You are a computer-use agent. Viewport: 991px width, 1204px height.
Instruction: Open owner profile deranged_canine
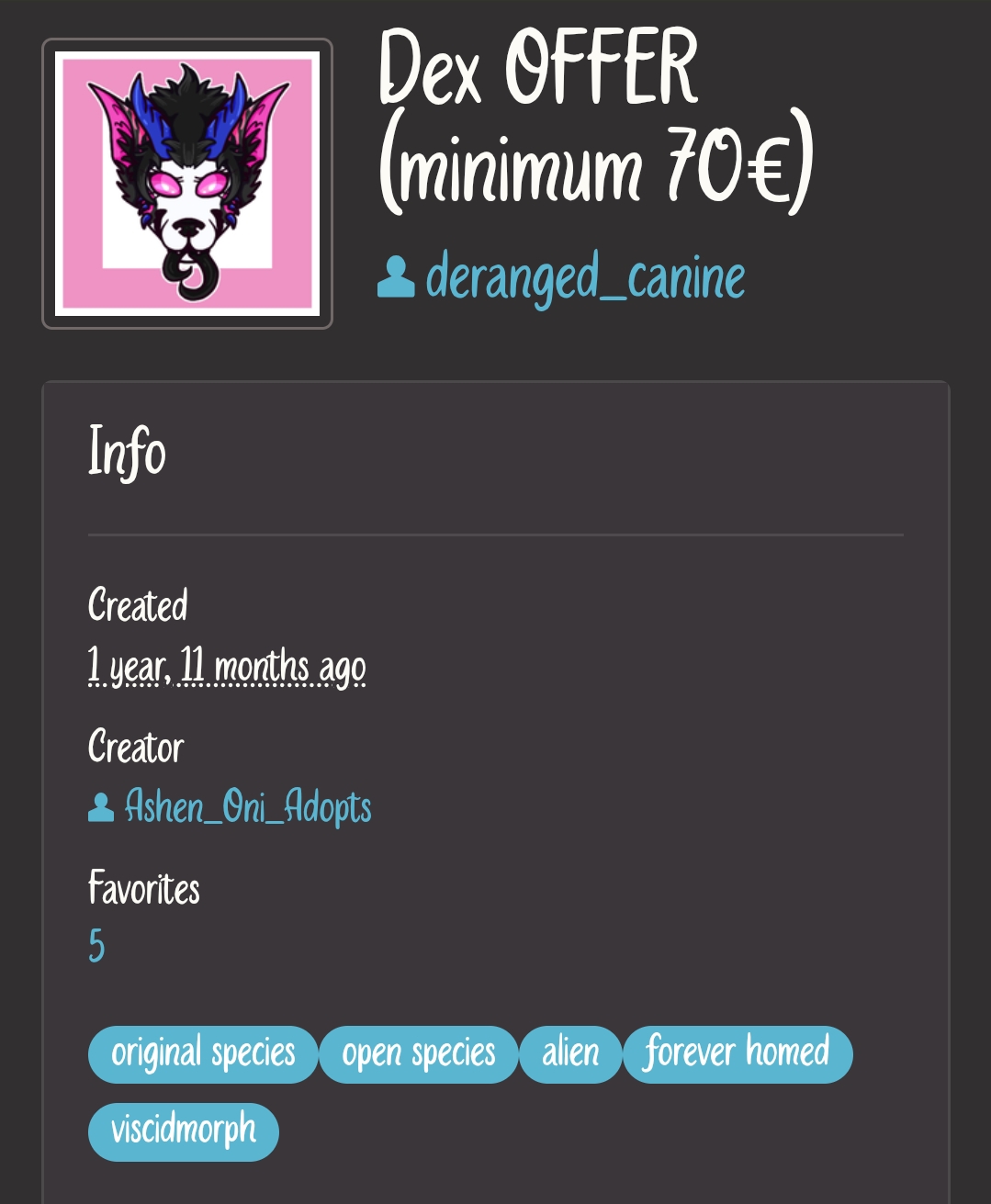[584, 277]
